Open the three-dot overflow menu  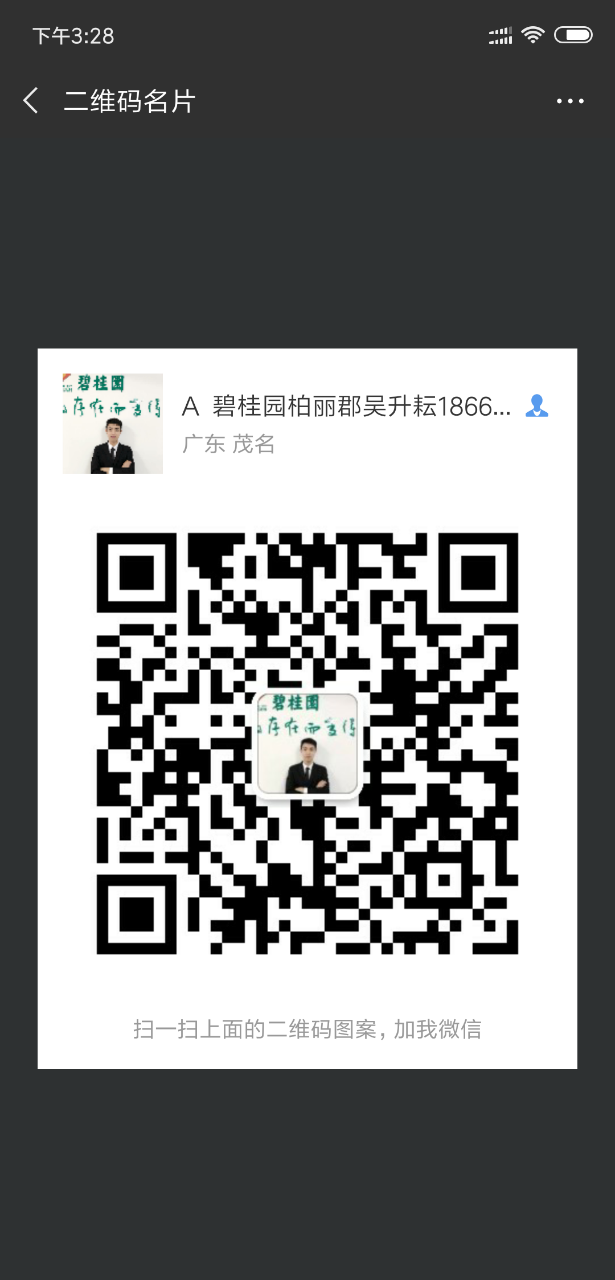coord(570,101)
